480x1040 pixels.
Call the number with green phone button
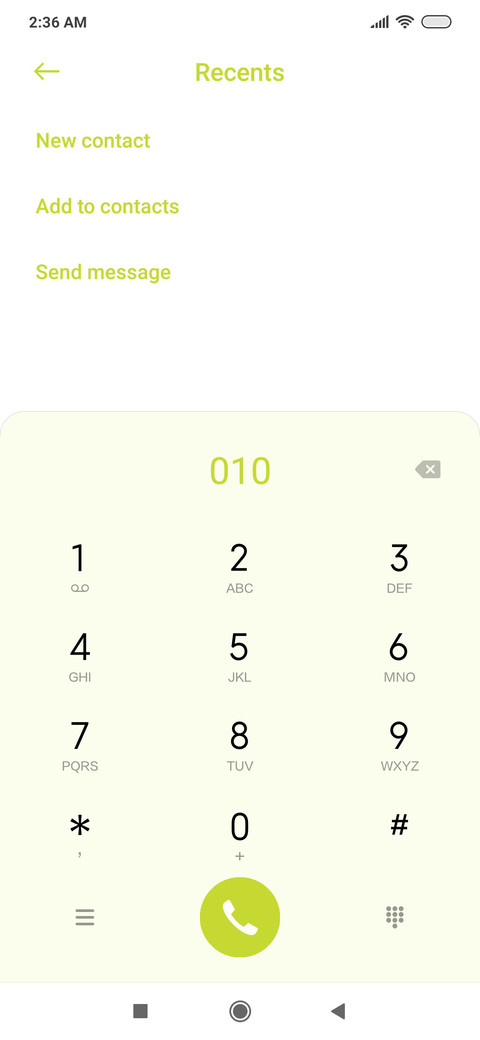[x=240, y=917]
